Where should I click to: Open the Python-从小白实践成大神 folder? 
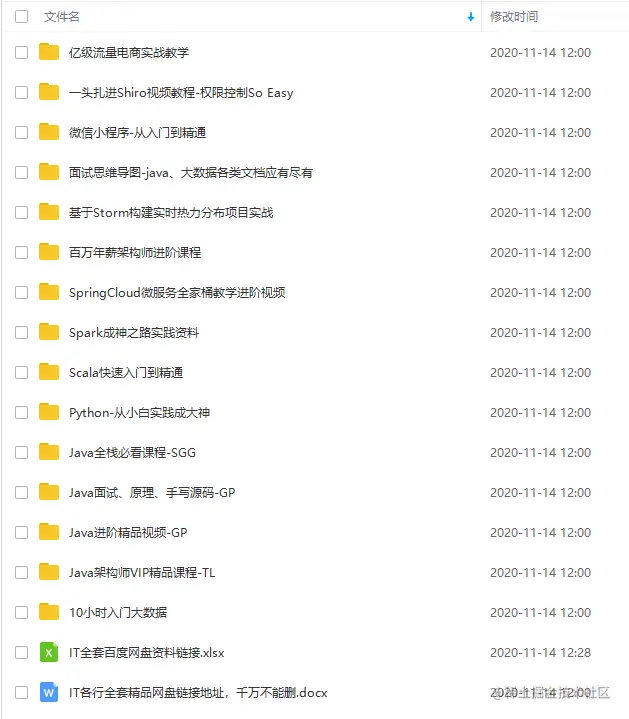(x=139, y=413)
